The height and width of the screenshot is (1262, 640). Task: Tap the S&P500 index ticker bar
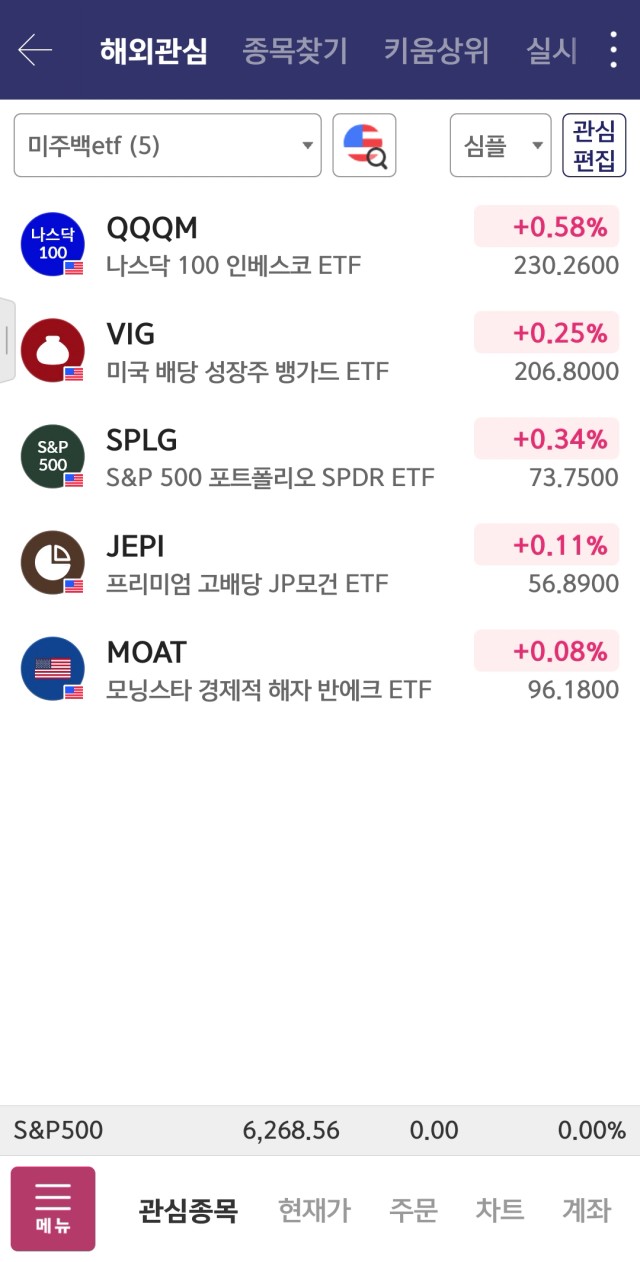(x=320, y=1131)
